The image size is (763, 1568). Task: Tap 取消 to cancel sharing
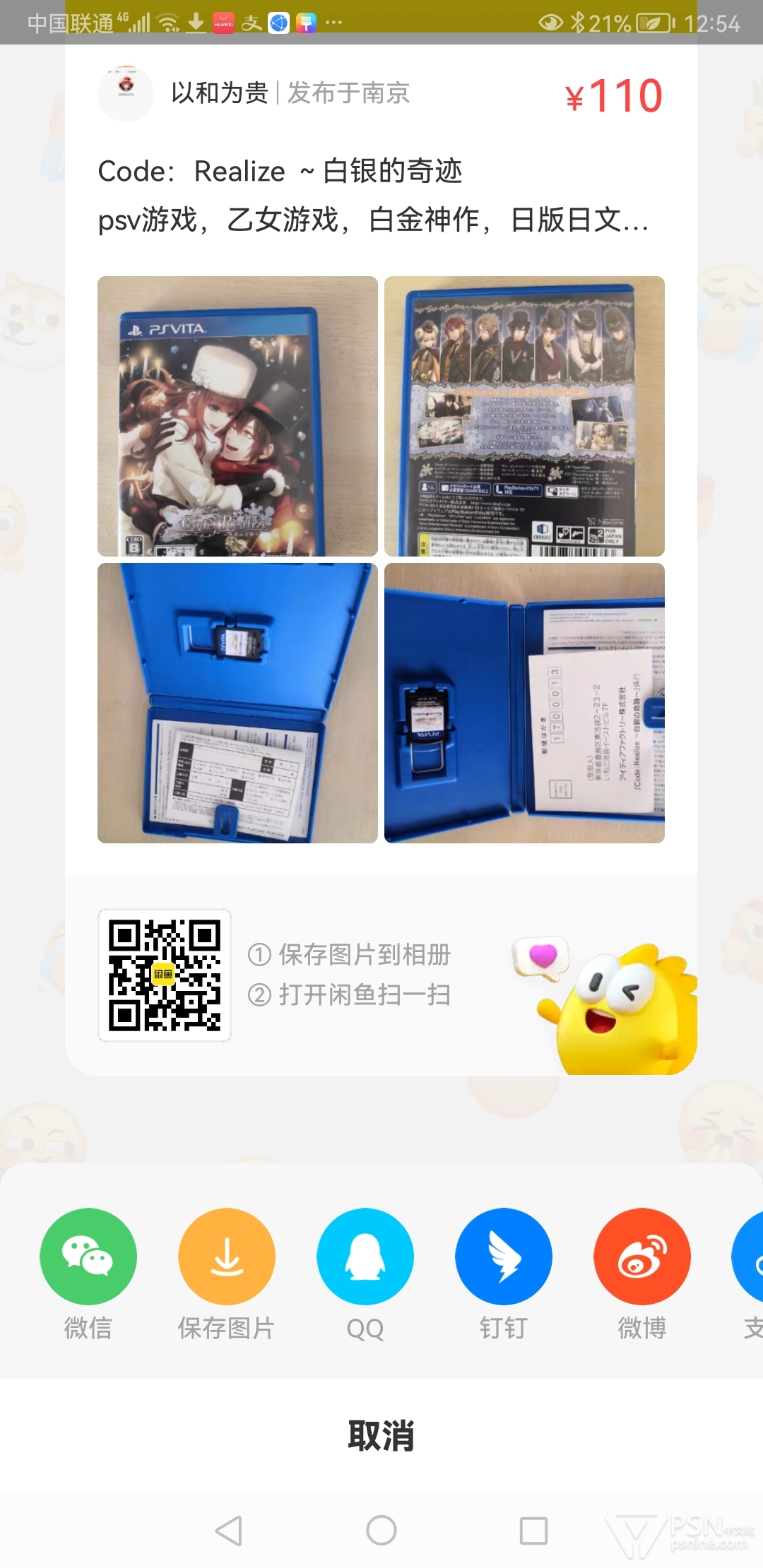[x=381, y=1436]
